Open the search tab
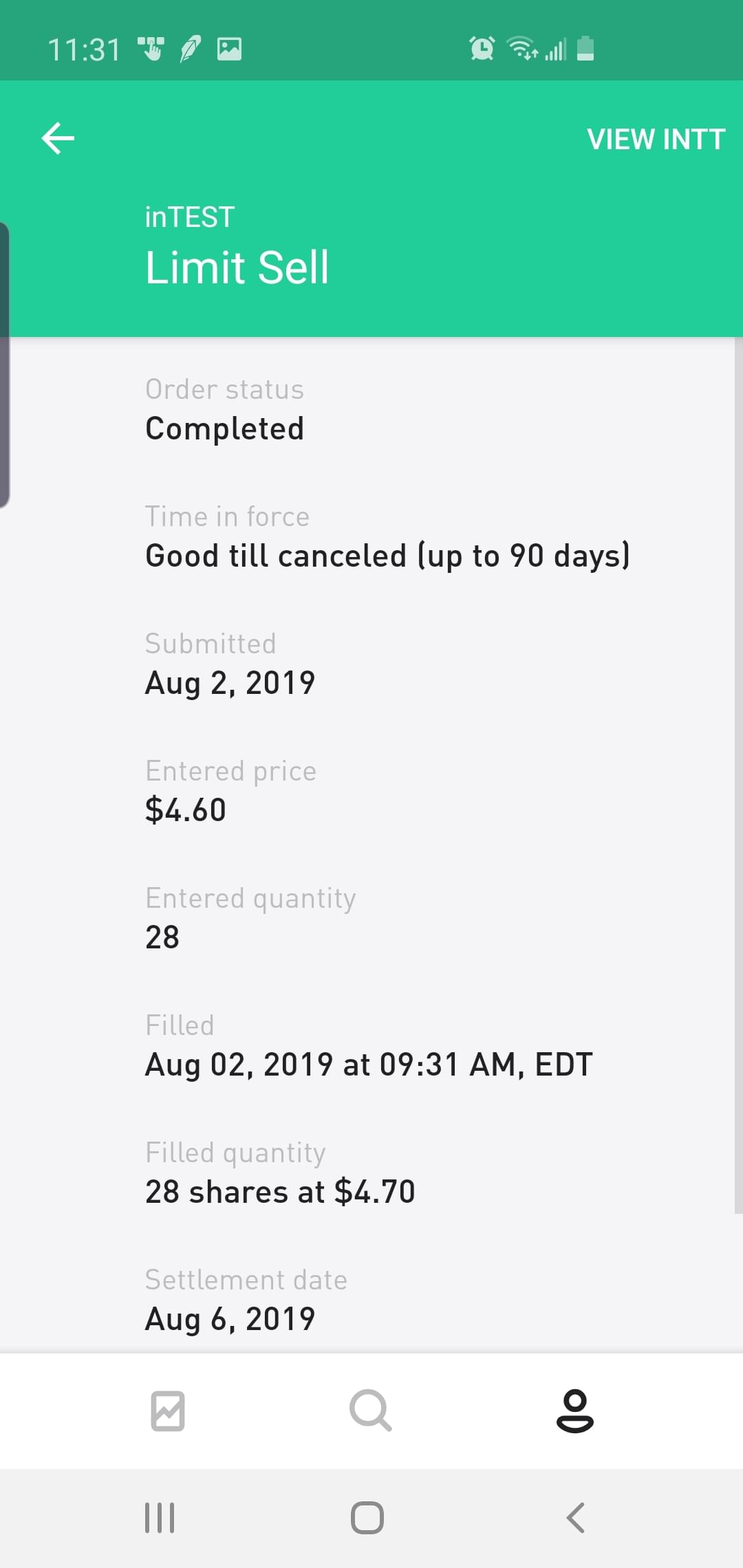The height and width of the screenshot is (1568, 743). [370, 1411]
